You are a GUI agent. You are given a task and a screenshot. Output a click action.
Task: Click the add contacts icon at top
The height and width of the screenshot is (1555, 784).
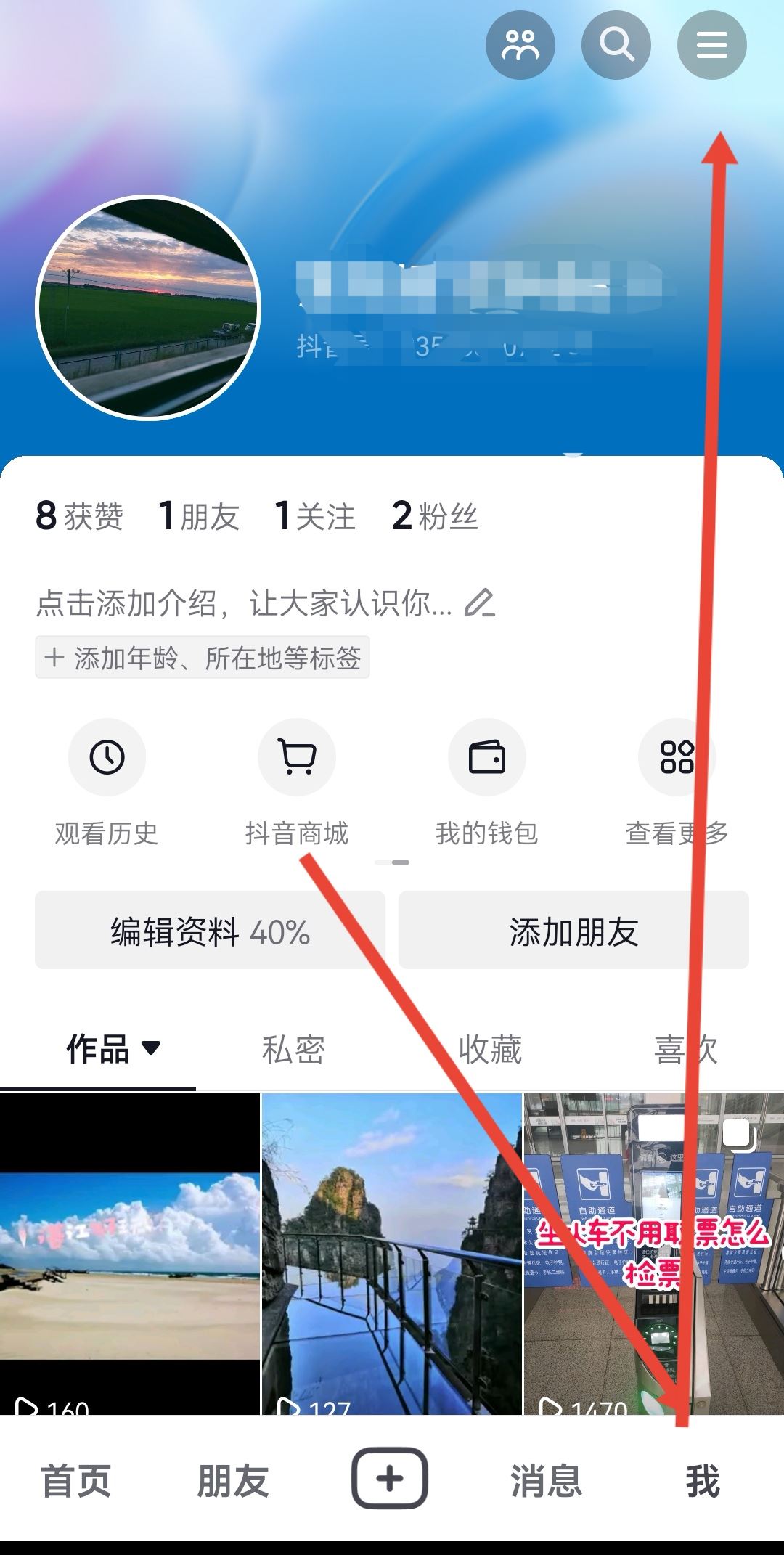pos(520,44)
